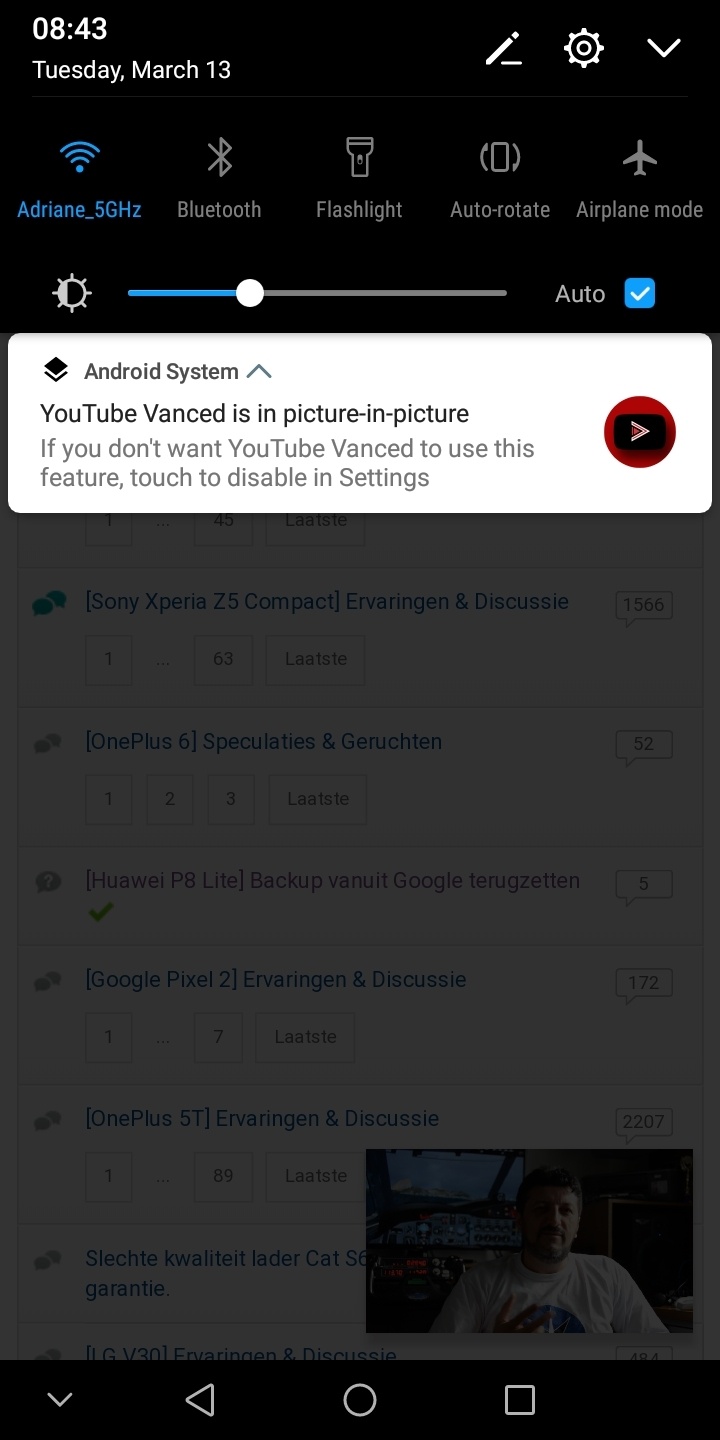720x1440 pixels.
Task: Edit the quick settings tiles
Action: pos(503,48)
